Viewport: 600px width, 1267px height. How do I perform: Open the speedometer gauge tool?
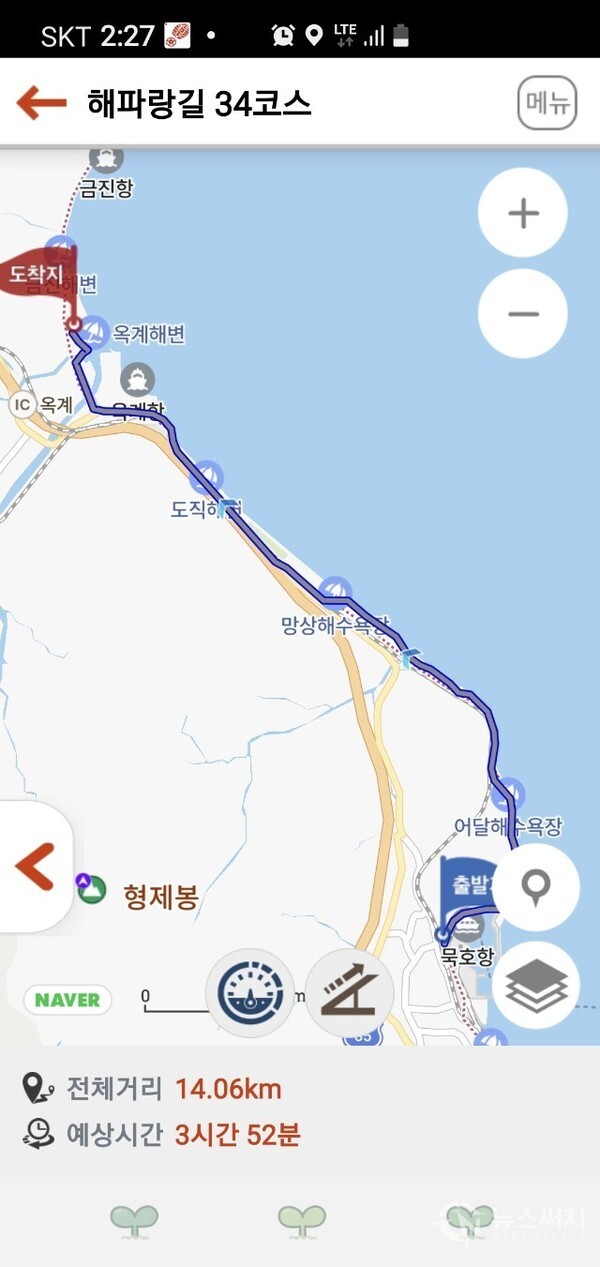coord(250,993)
